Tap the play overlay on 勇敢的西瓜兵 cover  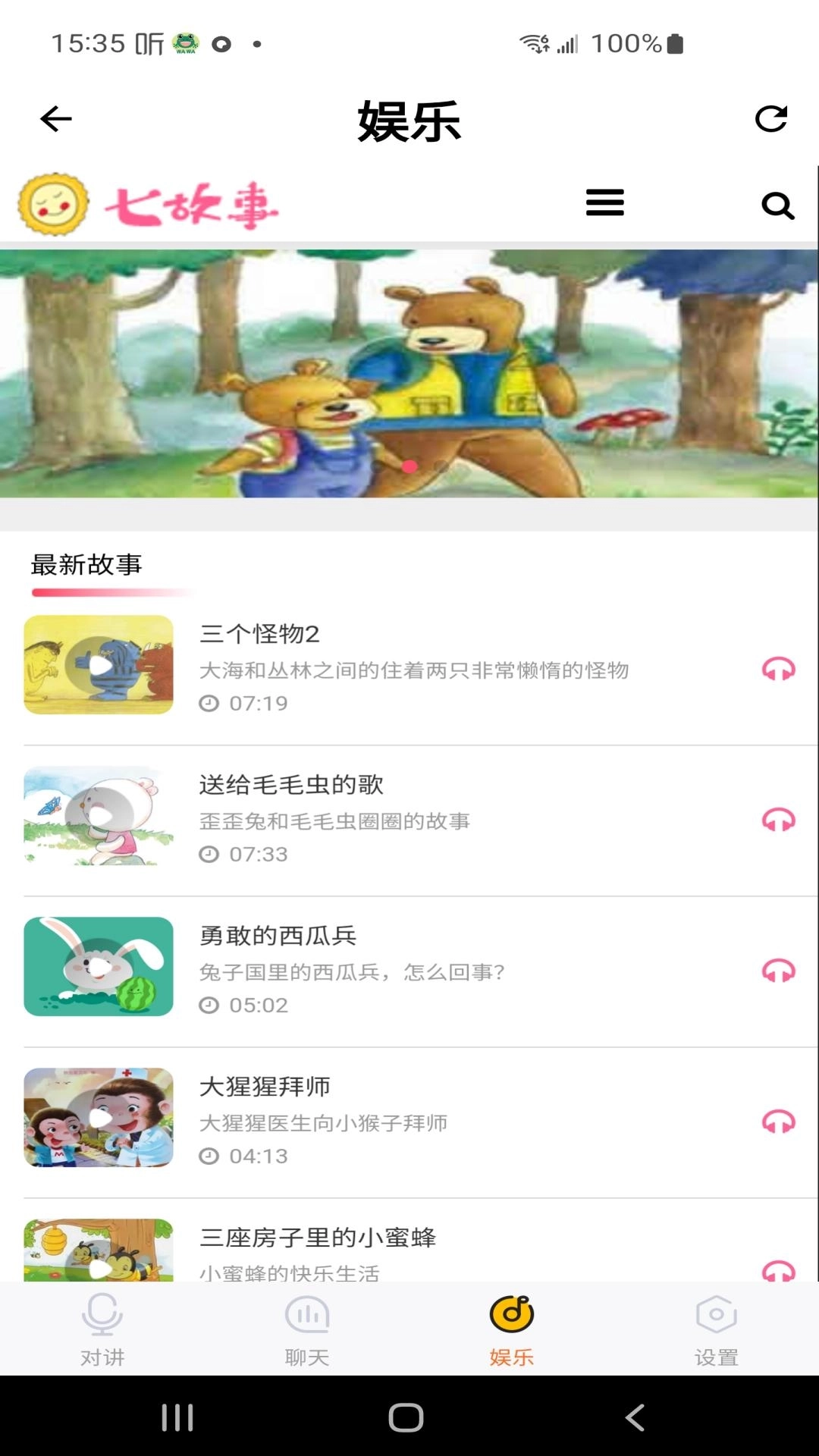tap(99, 967)
